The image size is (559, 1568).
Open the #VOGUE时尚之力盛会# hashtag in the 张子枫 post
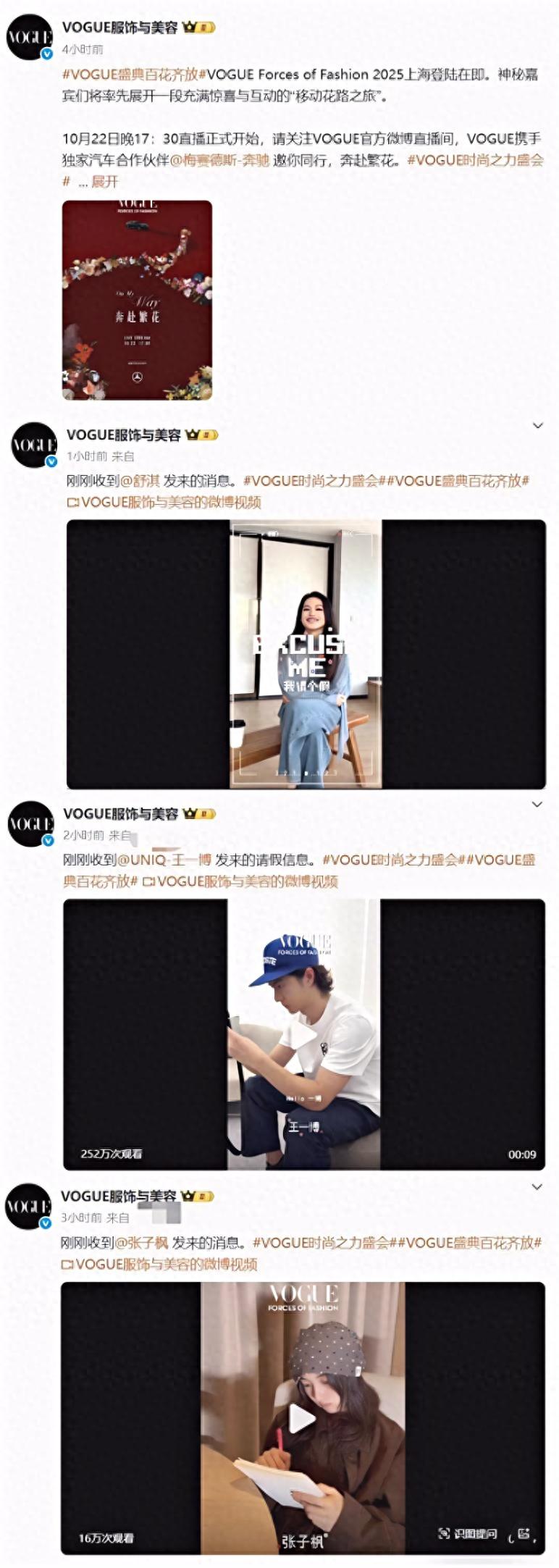(x=322, y=1243)
